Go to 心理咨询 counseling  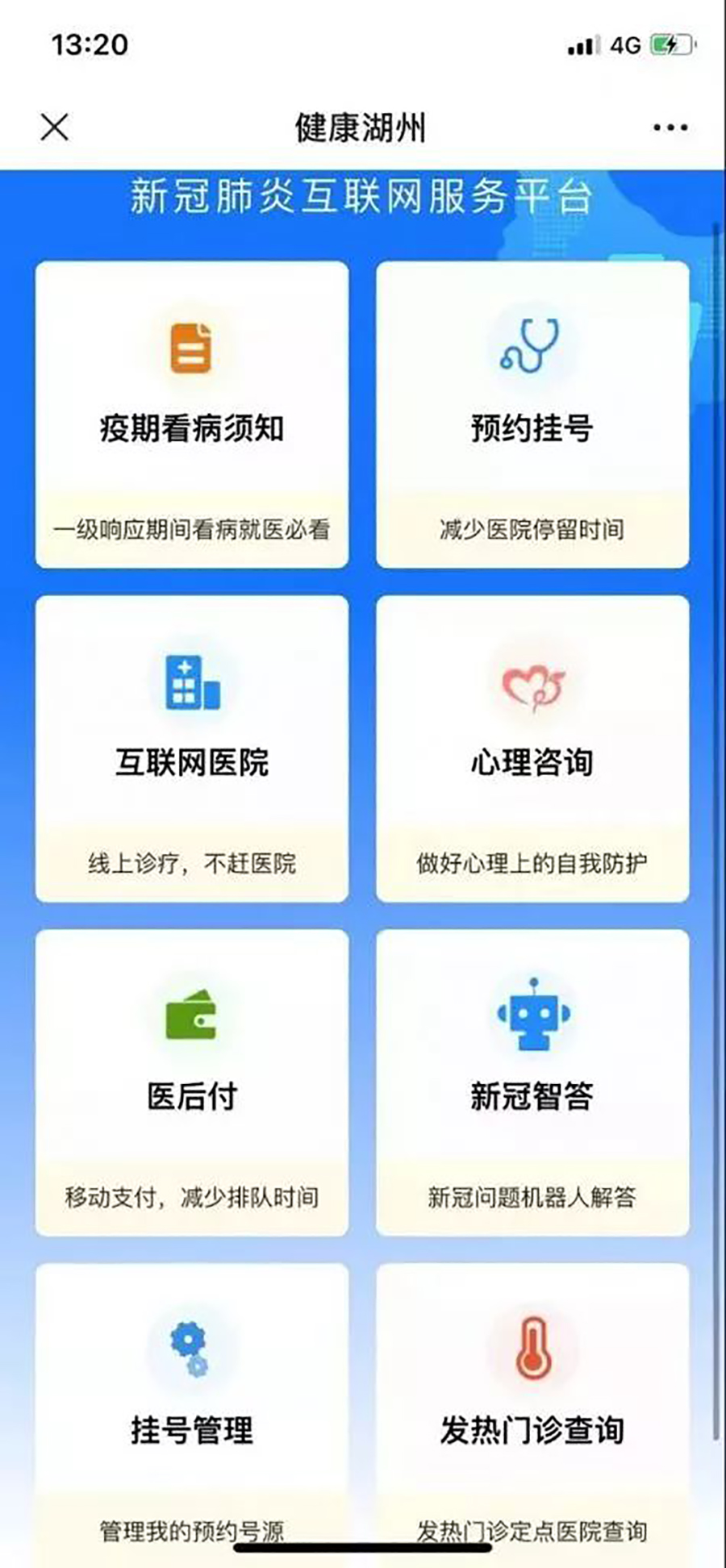532,748
